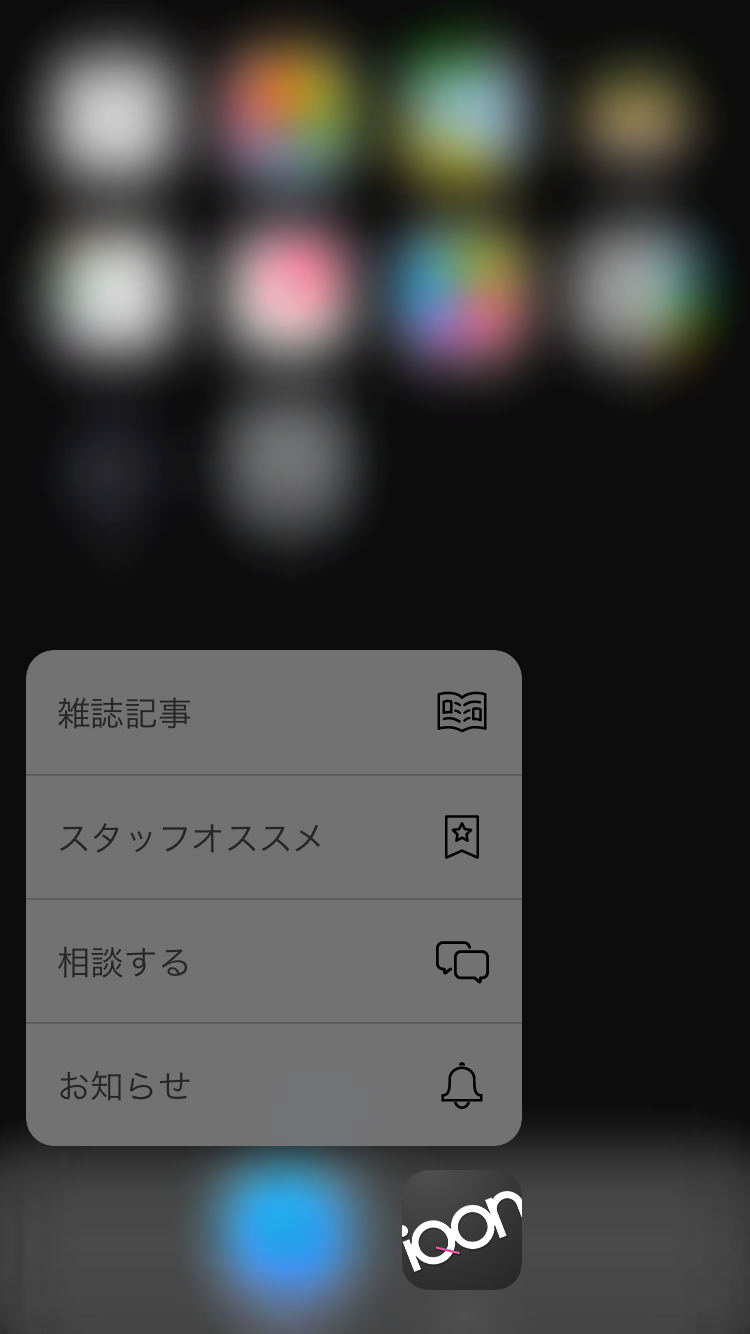Tap the iQON app icon in the dock
The height and width of the screenshot is (1334, 750).
pyautogui.click(x=461, y=1231)
